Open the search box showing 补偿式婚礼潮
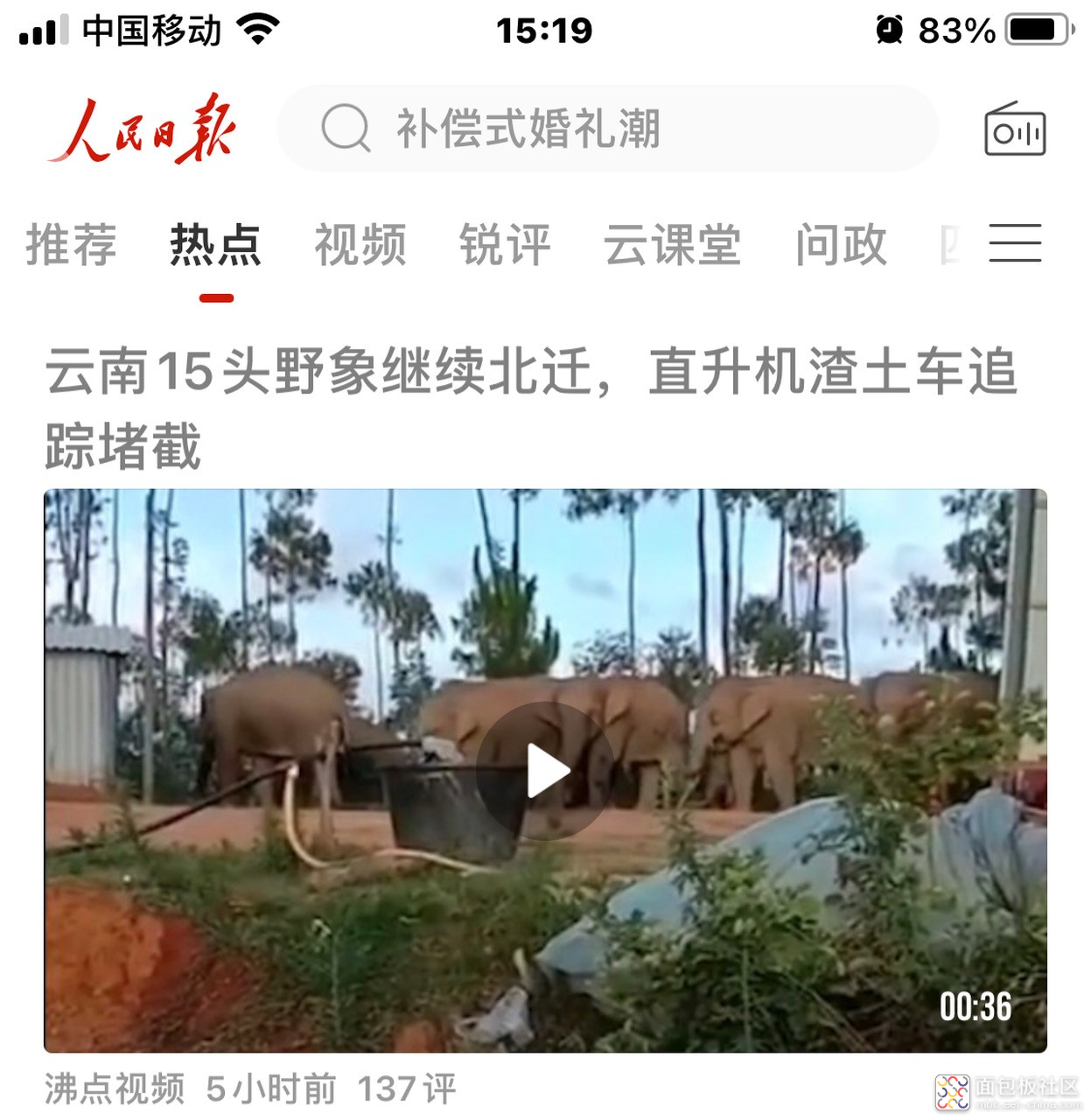The height and width of the screenshot is (1120, 1091). (607, 129)
